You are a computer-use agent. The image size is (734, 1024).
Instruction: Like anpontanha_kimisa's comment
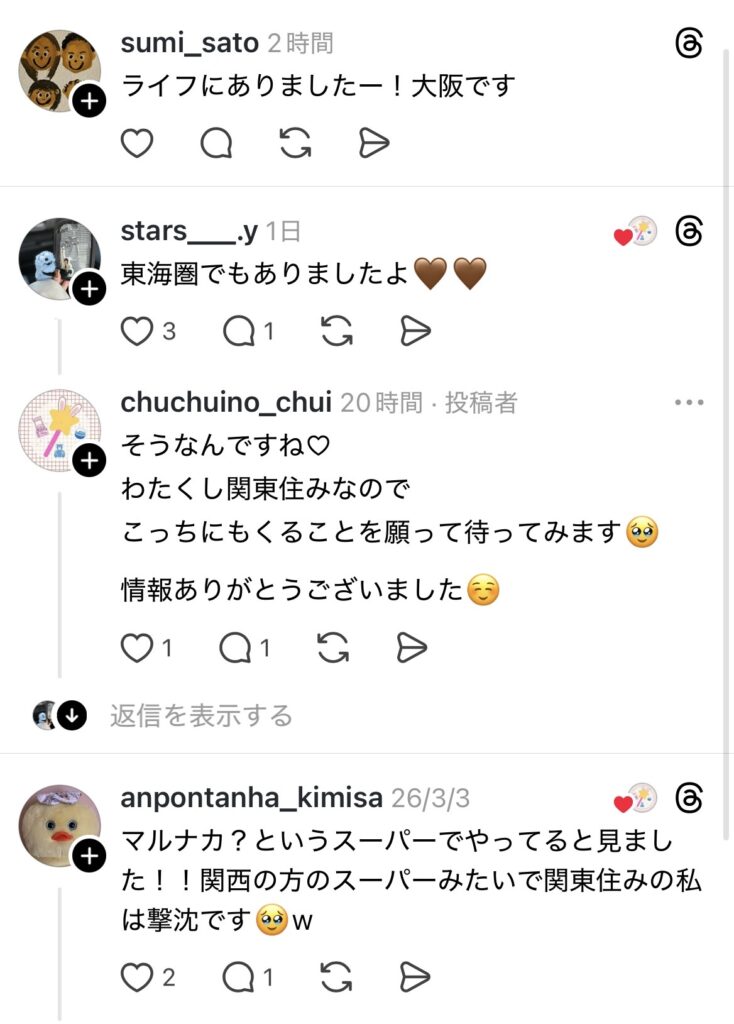(136, 977)
